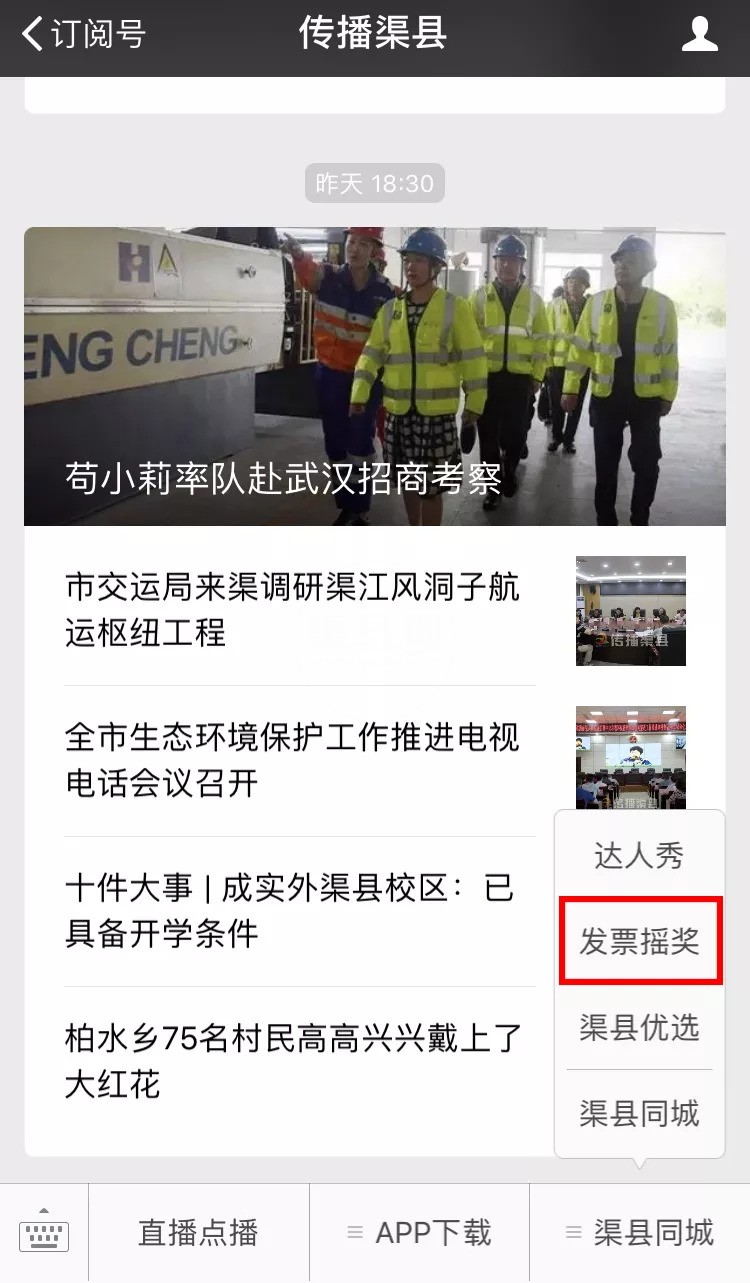Screen dimensions: 750x1283
Task: Select 发票摇奖 from the popup menu
Action: pos(639,941)
